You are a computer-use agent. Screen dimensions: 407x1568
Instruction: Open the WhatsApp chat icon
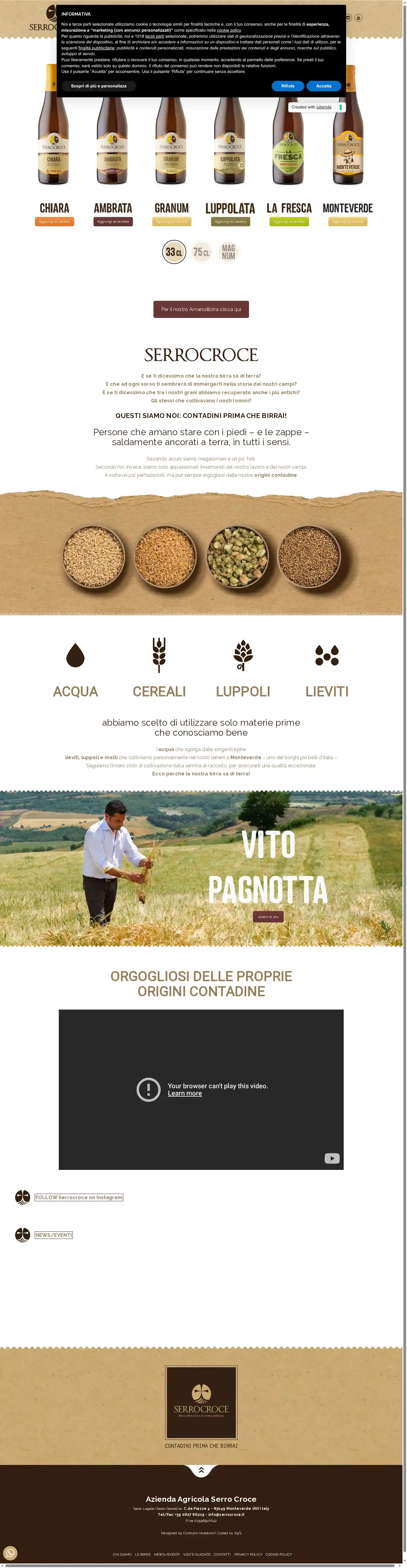click(10, 1553)
